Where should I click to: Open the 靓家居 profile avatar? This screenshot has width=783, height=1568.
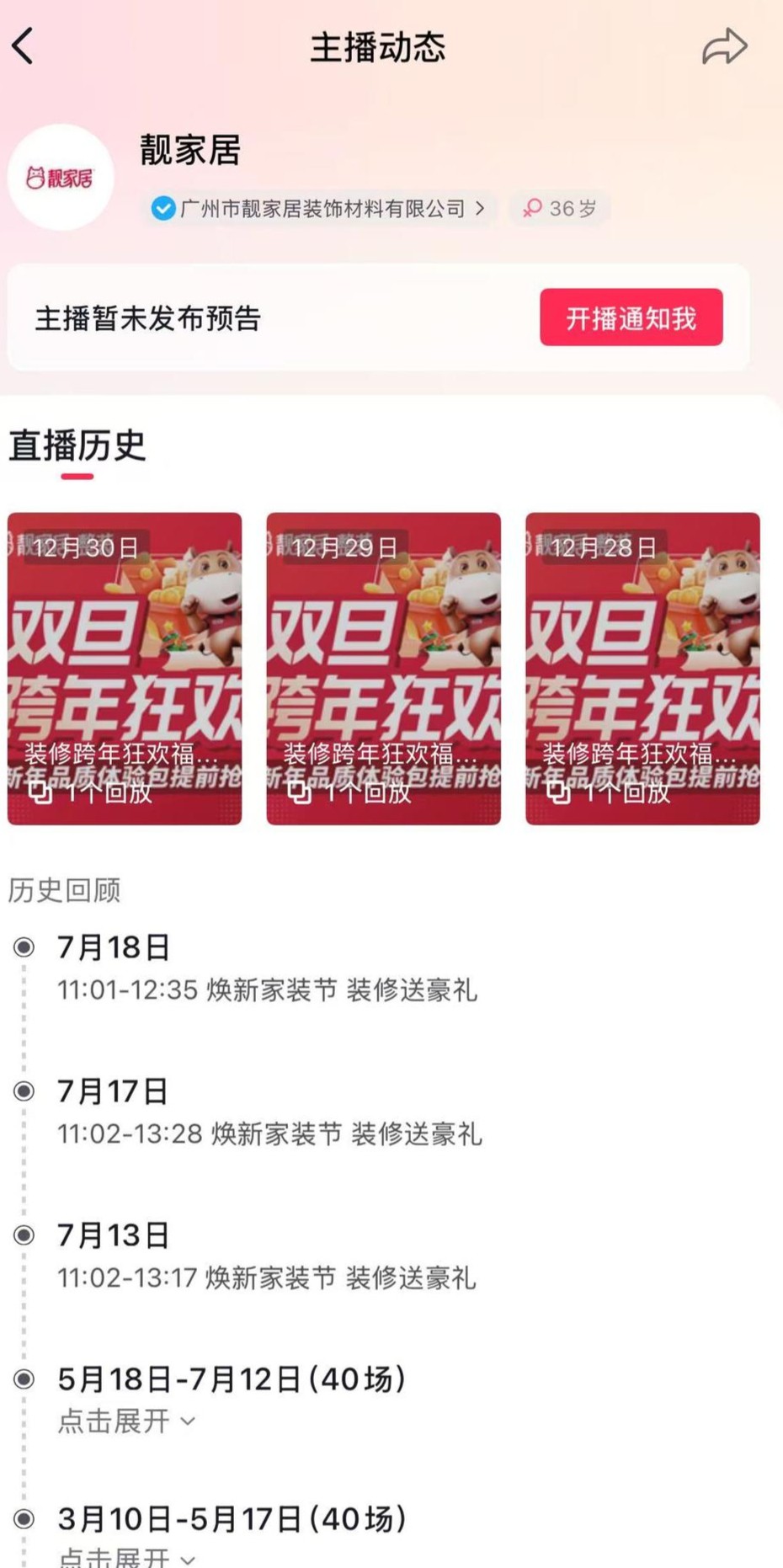tap(61, 178)
